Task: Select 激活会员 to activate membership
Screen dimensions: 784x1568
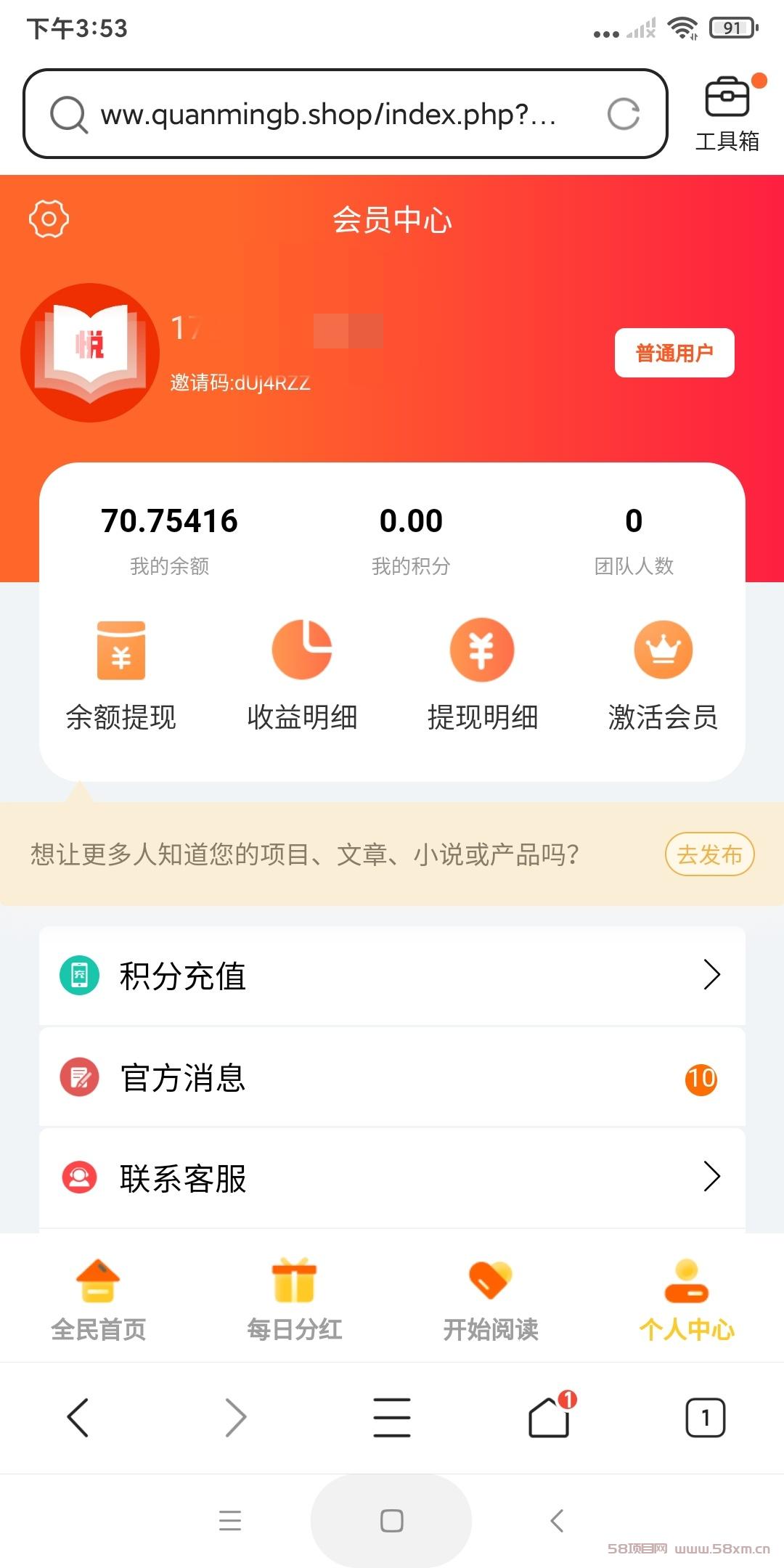Action: point(663,675)
